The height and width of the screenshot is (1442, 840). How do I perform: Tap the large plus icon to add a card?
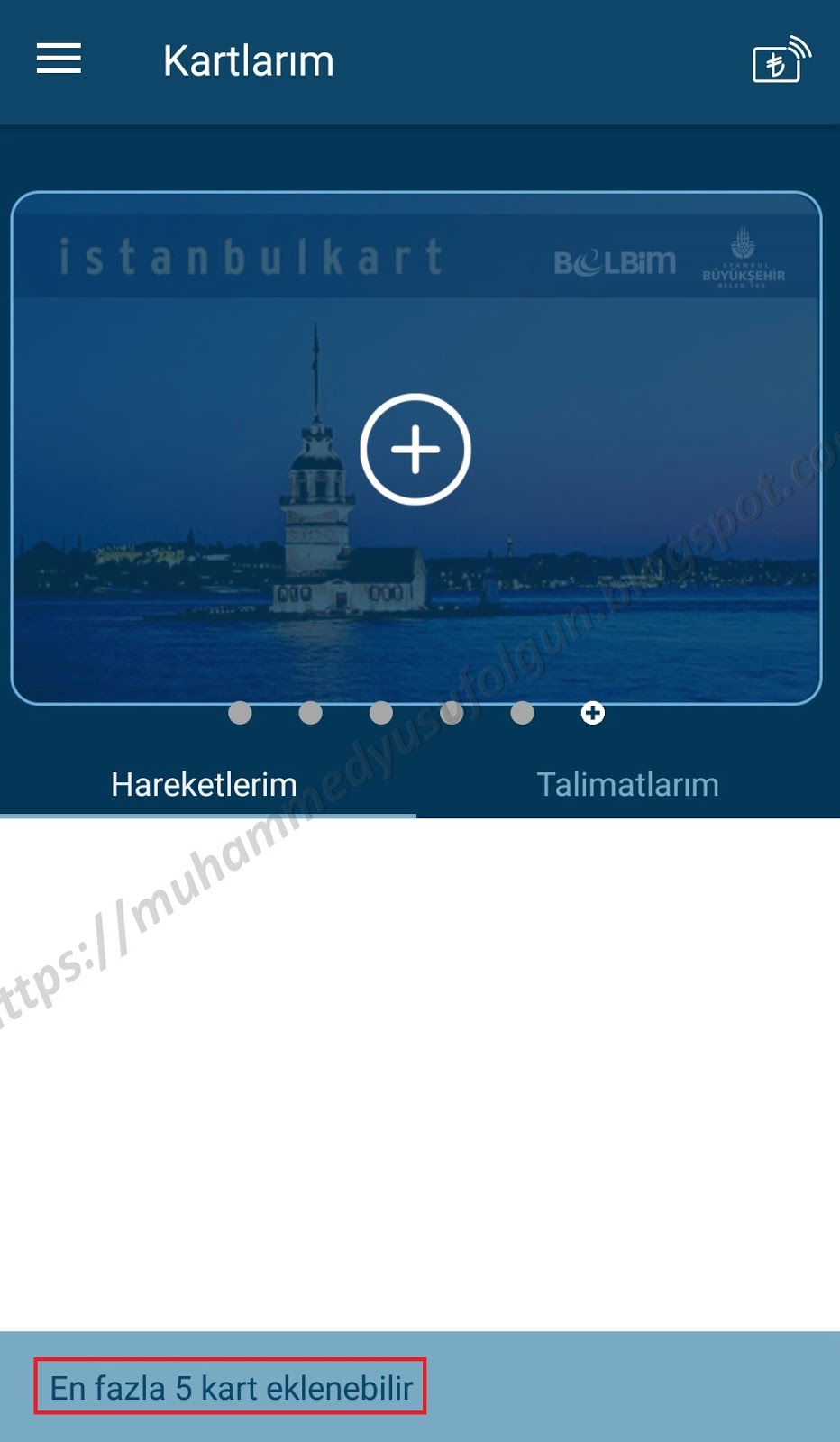(416, 448)
